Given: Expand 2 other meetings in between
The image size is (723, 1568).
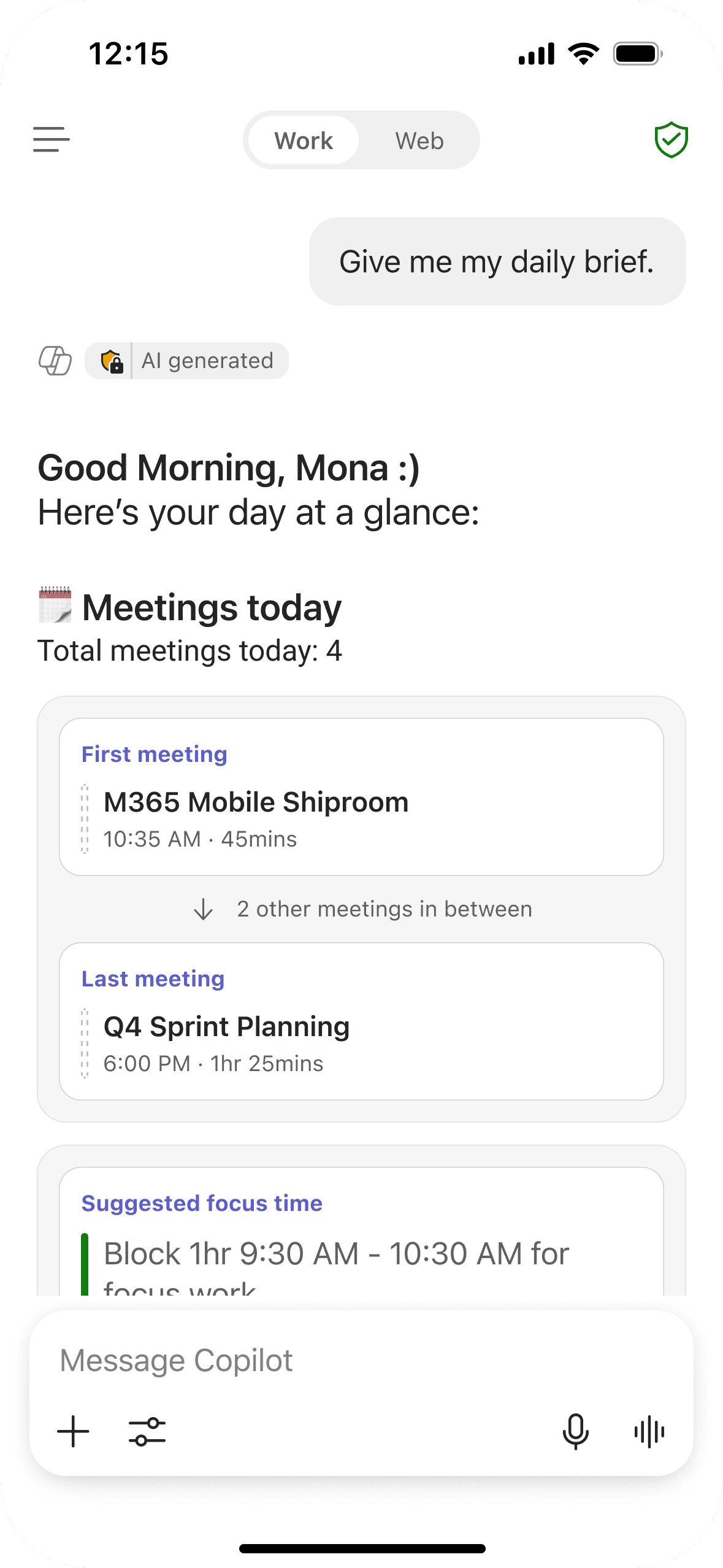Looking at the screenshot, I should 362,909.
